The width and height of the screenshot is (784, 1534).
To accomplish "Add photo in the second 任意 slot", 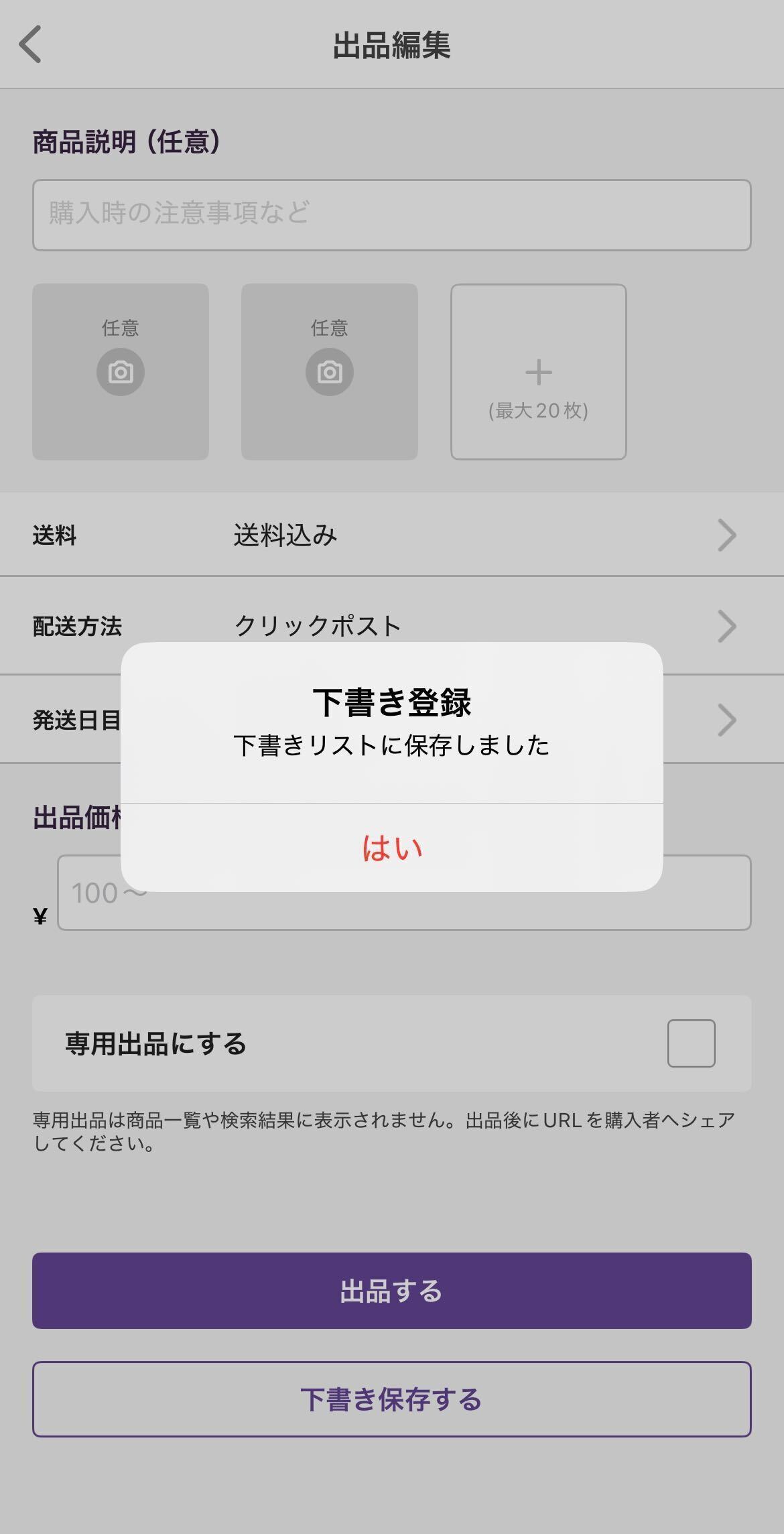I will point(330,372).
